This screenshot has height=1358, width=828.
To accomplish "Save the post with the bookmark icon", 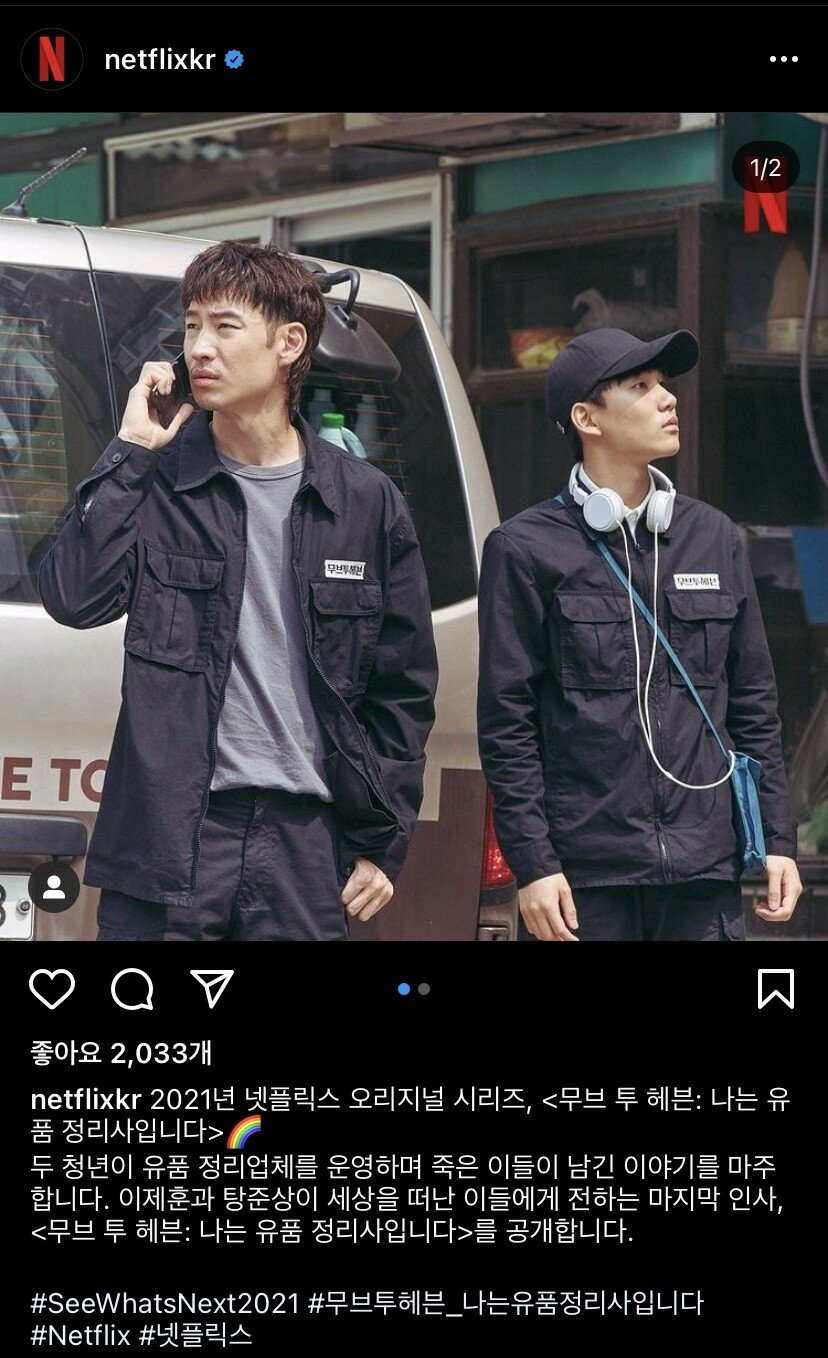I will pyautogui.click(x=776, y=989).
